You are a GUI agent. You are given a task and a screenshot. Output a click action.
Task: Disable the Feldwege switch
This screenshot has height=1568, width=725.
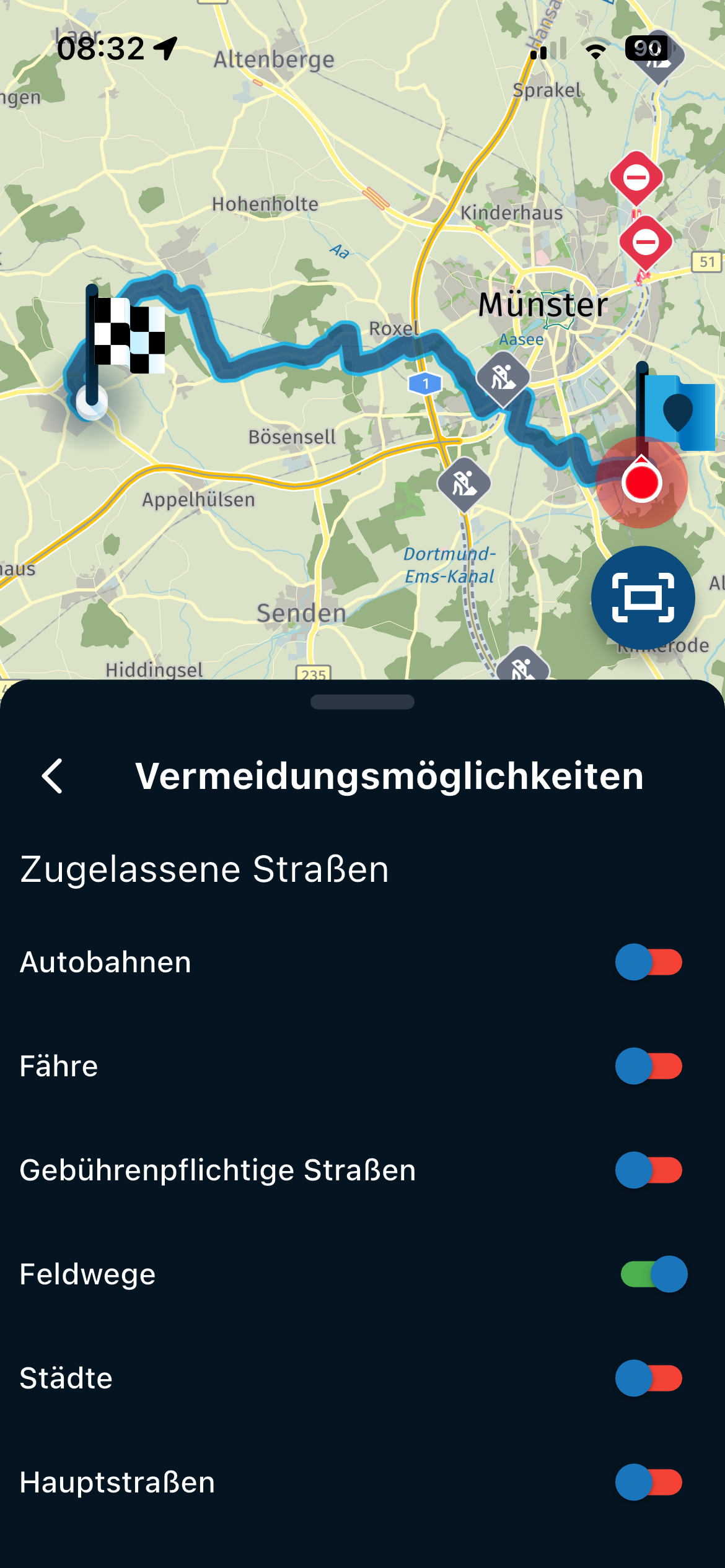tap(654, 1274)
